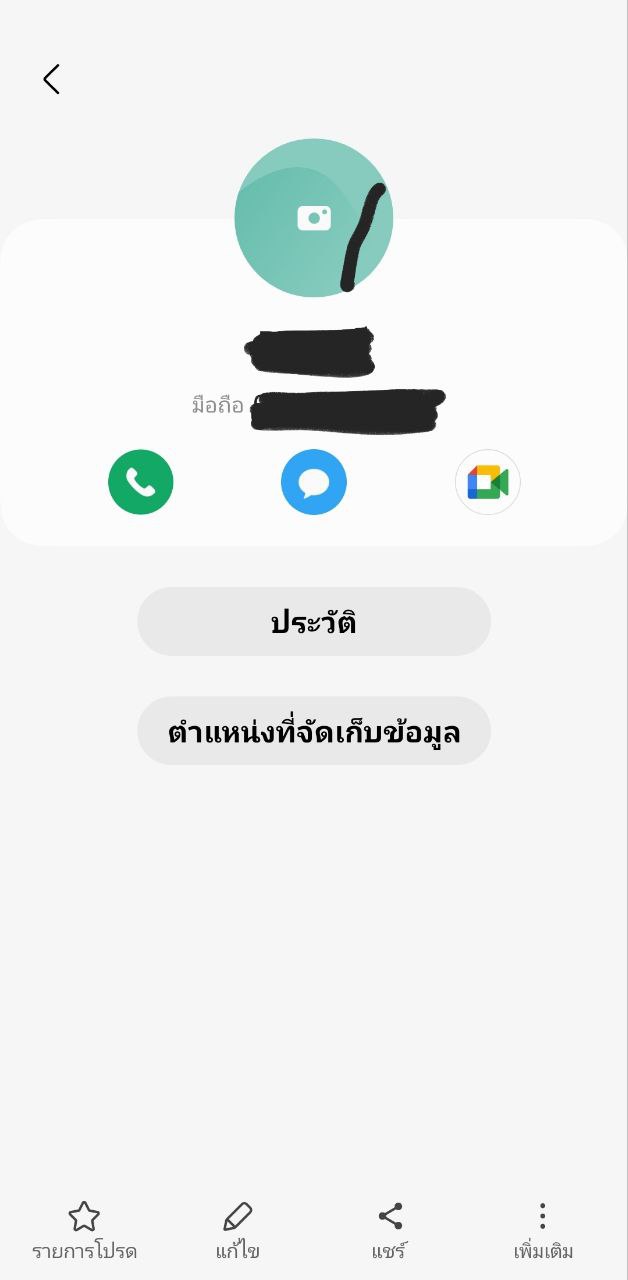
Task: Tap the camera icon to add a contact photo
Action: click(314, 218)
